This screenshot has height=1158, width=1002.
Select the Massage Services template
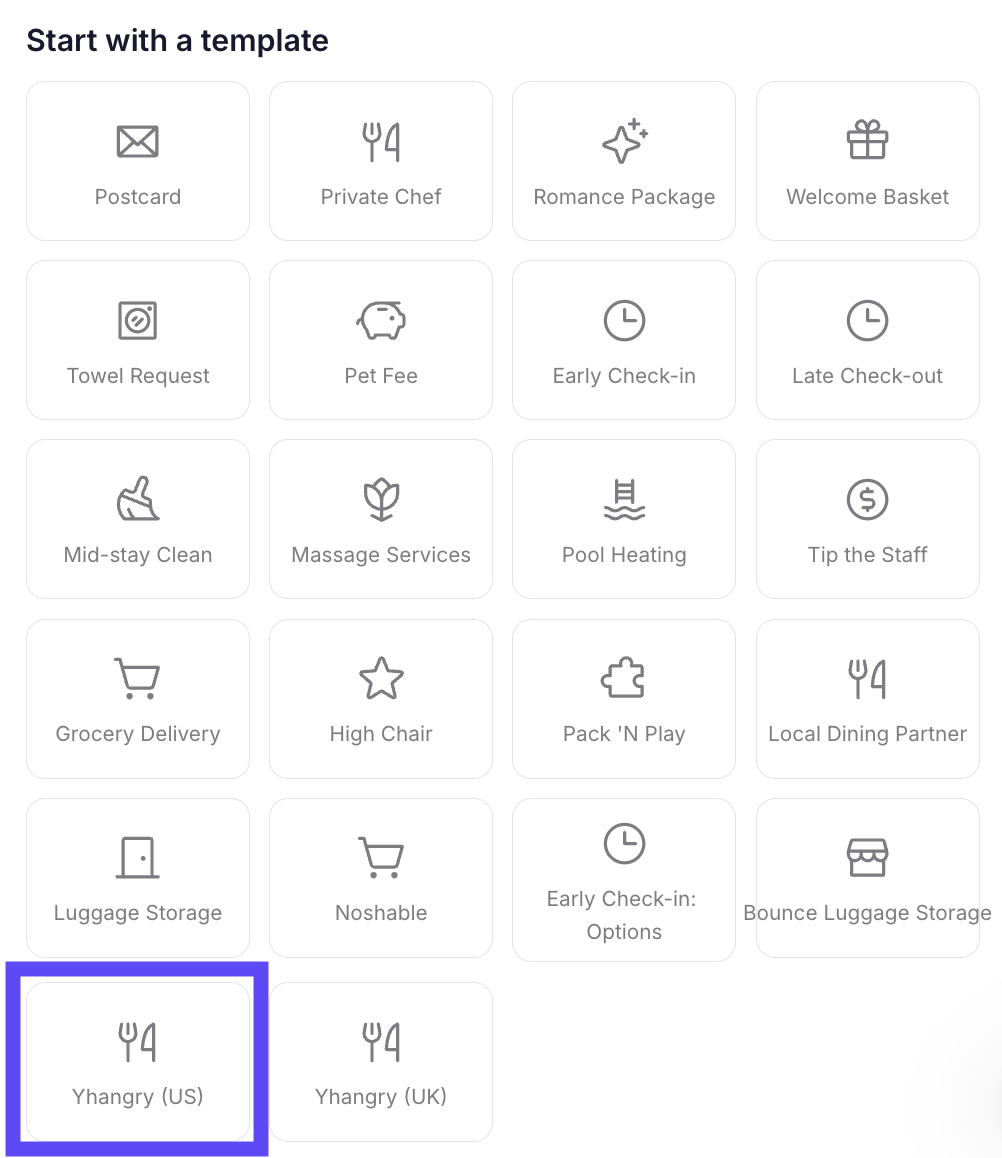[381, 519]
